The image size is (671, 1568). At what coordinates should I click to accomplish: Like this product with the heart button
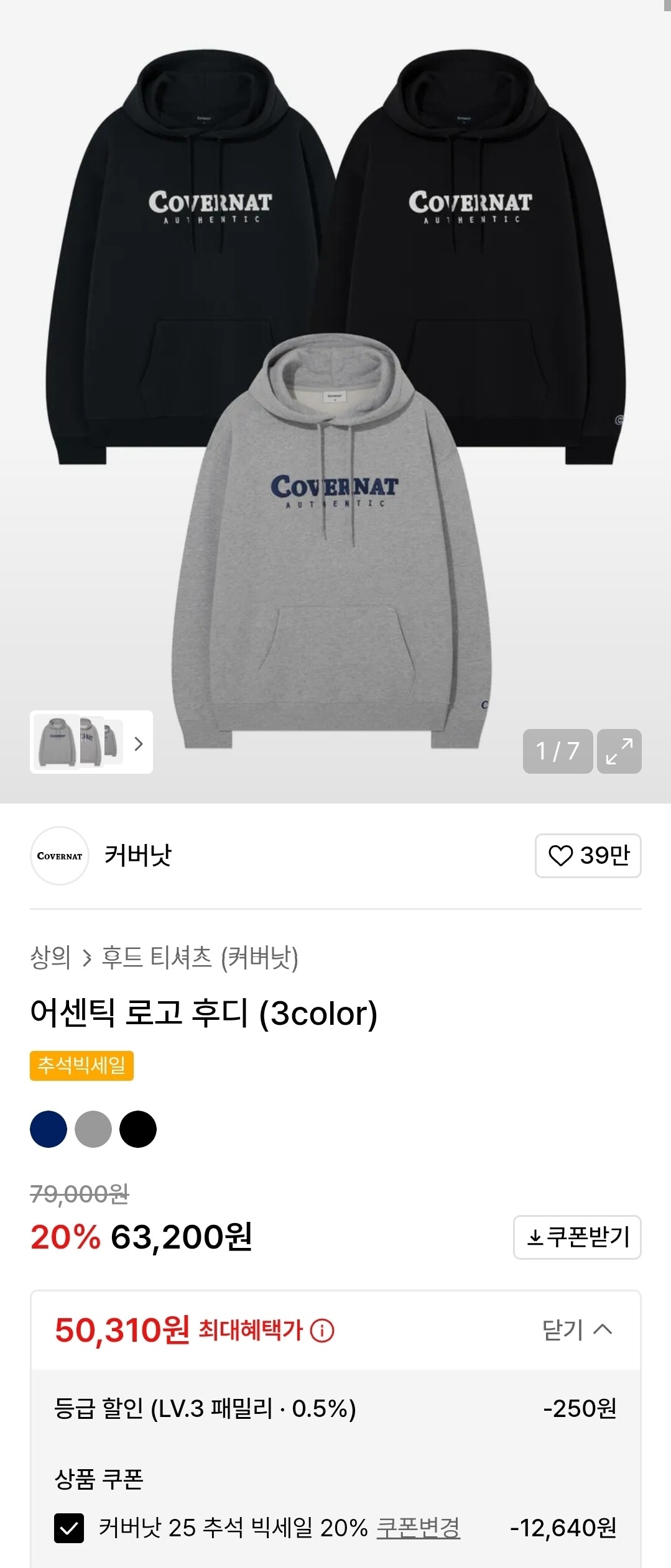point(588,855)
